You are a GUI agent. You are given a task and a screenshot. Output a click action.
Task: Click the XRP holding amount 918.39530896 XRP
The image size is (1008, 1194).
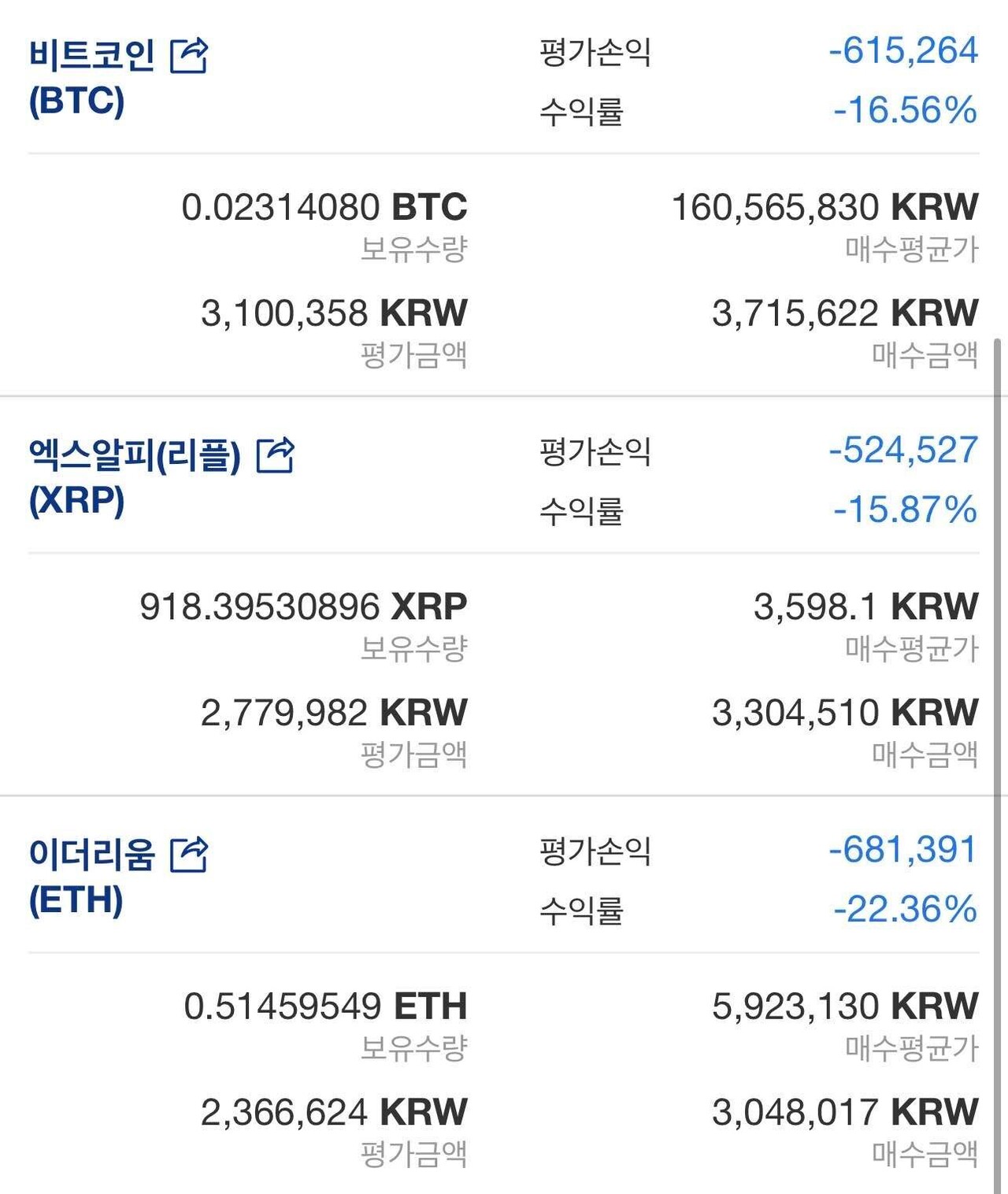click(x=307, y=606)
